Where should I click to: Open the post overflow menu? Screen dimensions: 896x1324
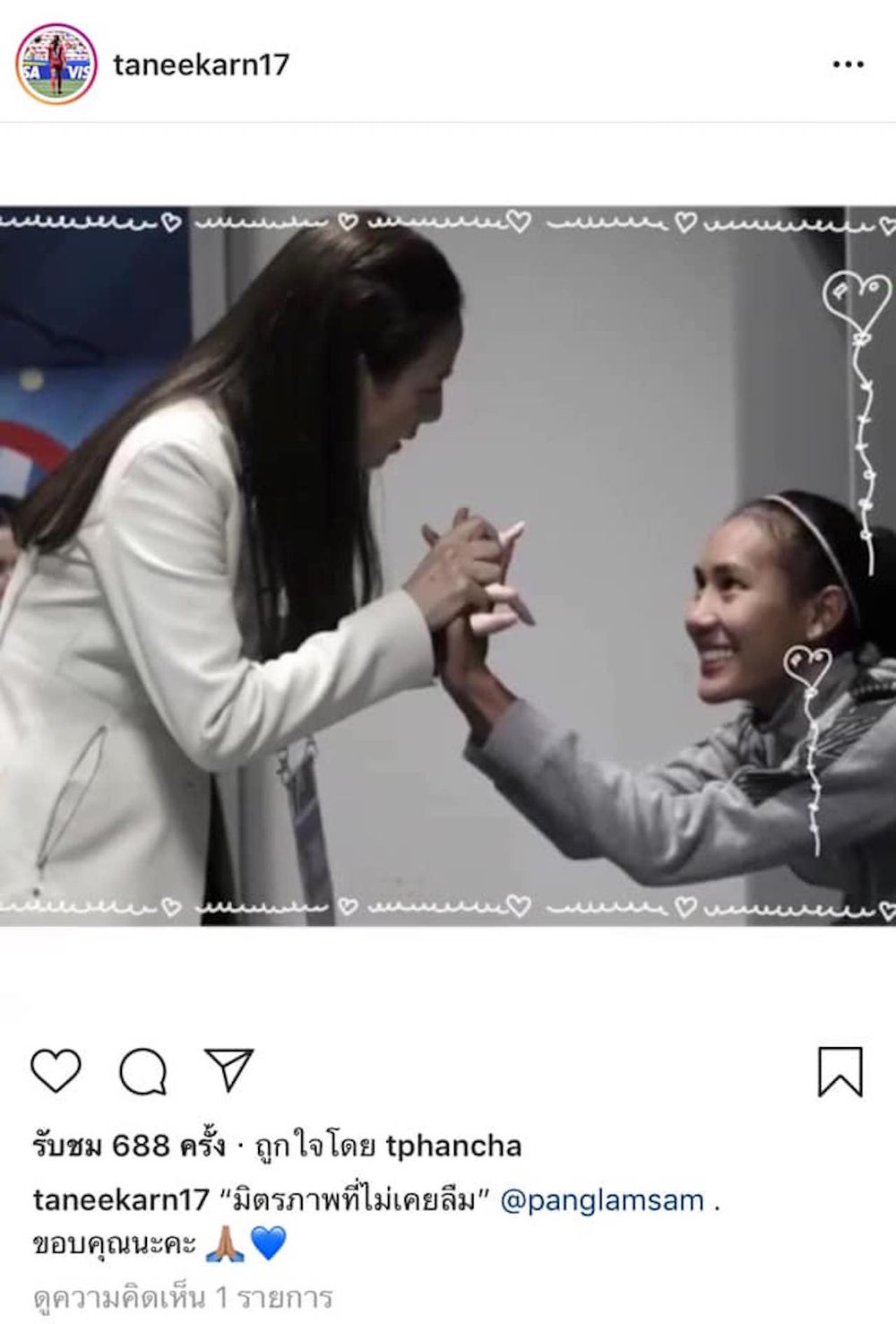click(847, 65)
